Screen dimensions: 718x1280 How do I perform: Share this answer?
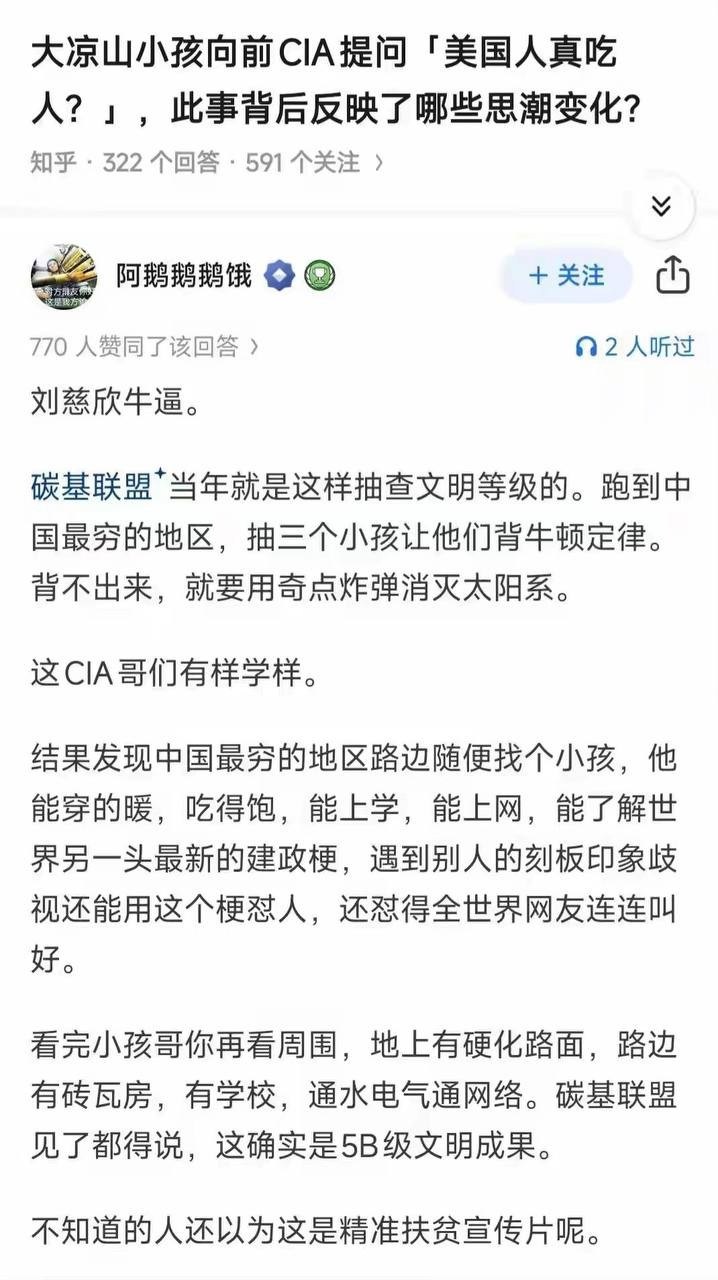click(673, 275)
